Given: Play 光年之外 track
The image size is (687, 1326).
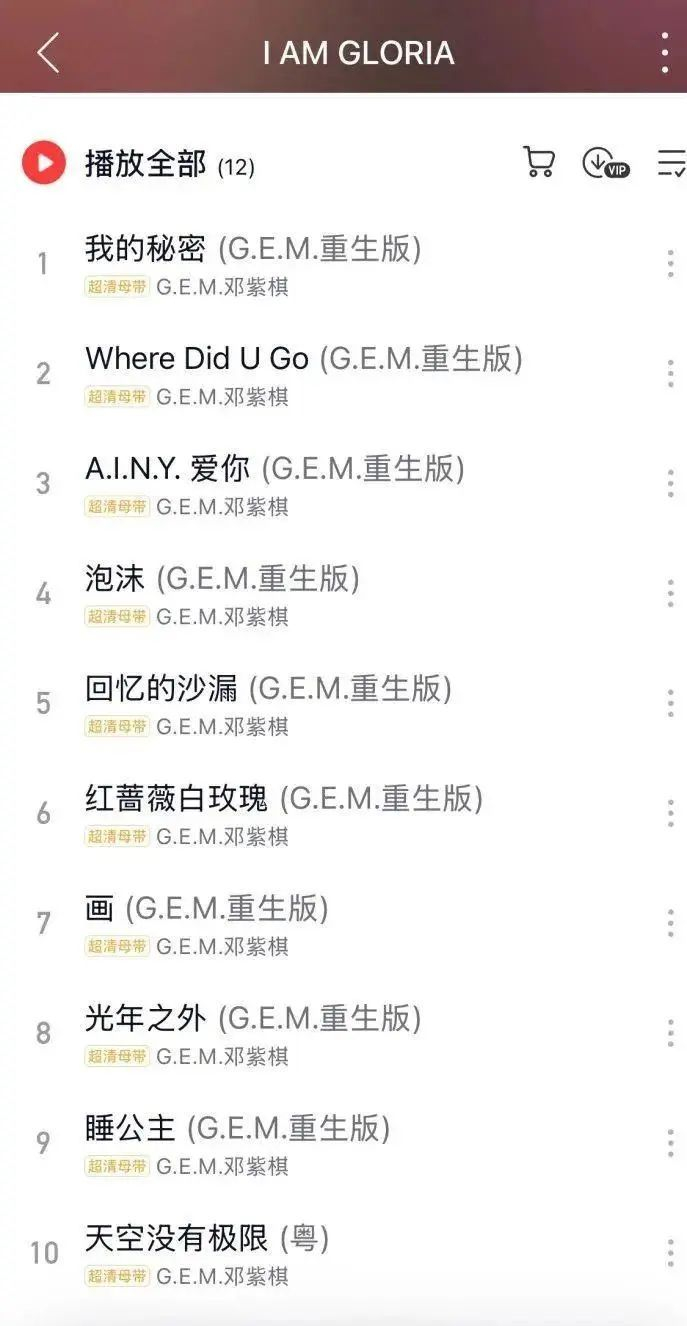Looking at the screenshot, I should point(252,1019).
